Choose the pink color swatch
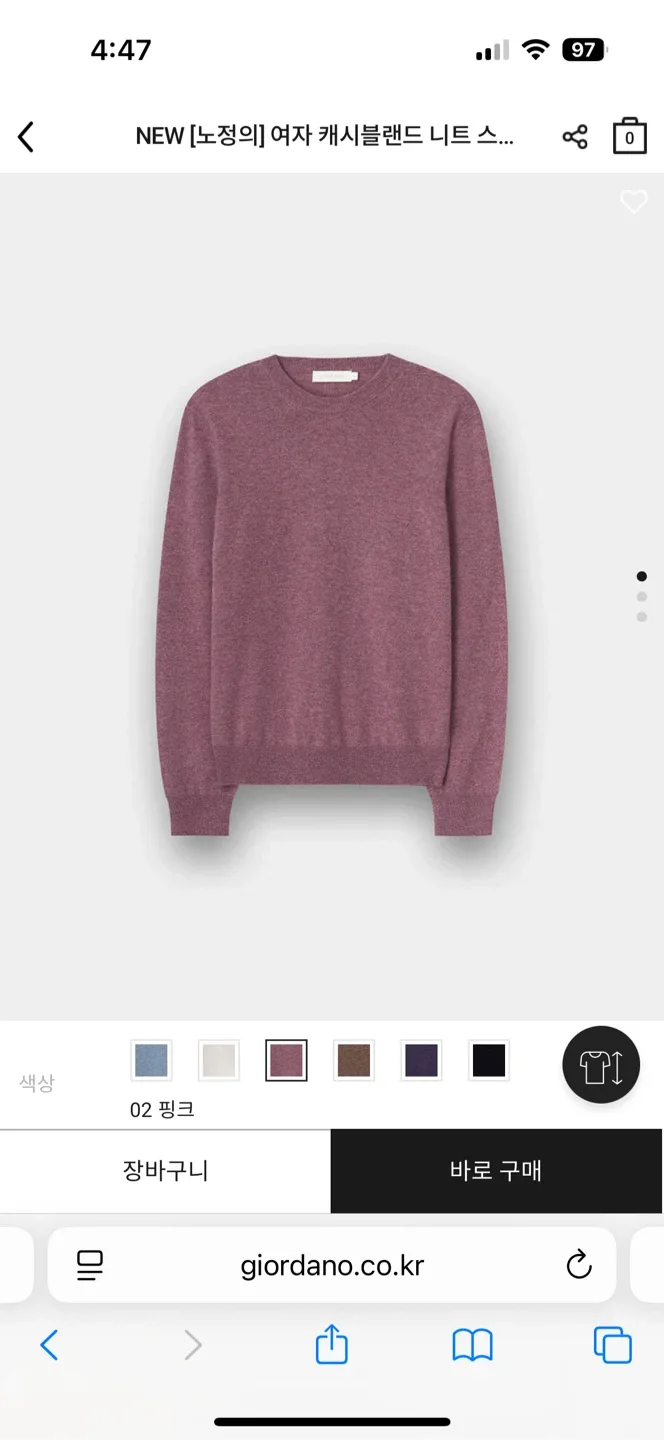This screenshot has width=664, height=1440. point(286,1060)
